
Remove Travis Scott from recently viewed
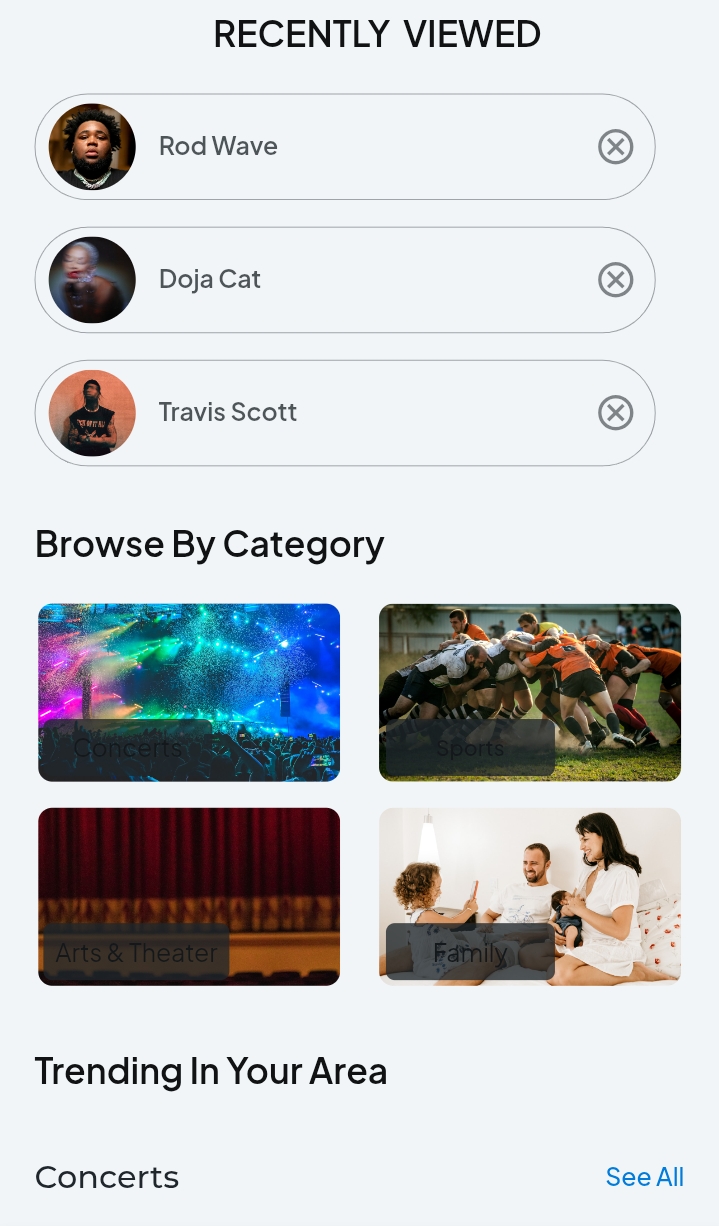pyautogui.click(x=615, y=413)
